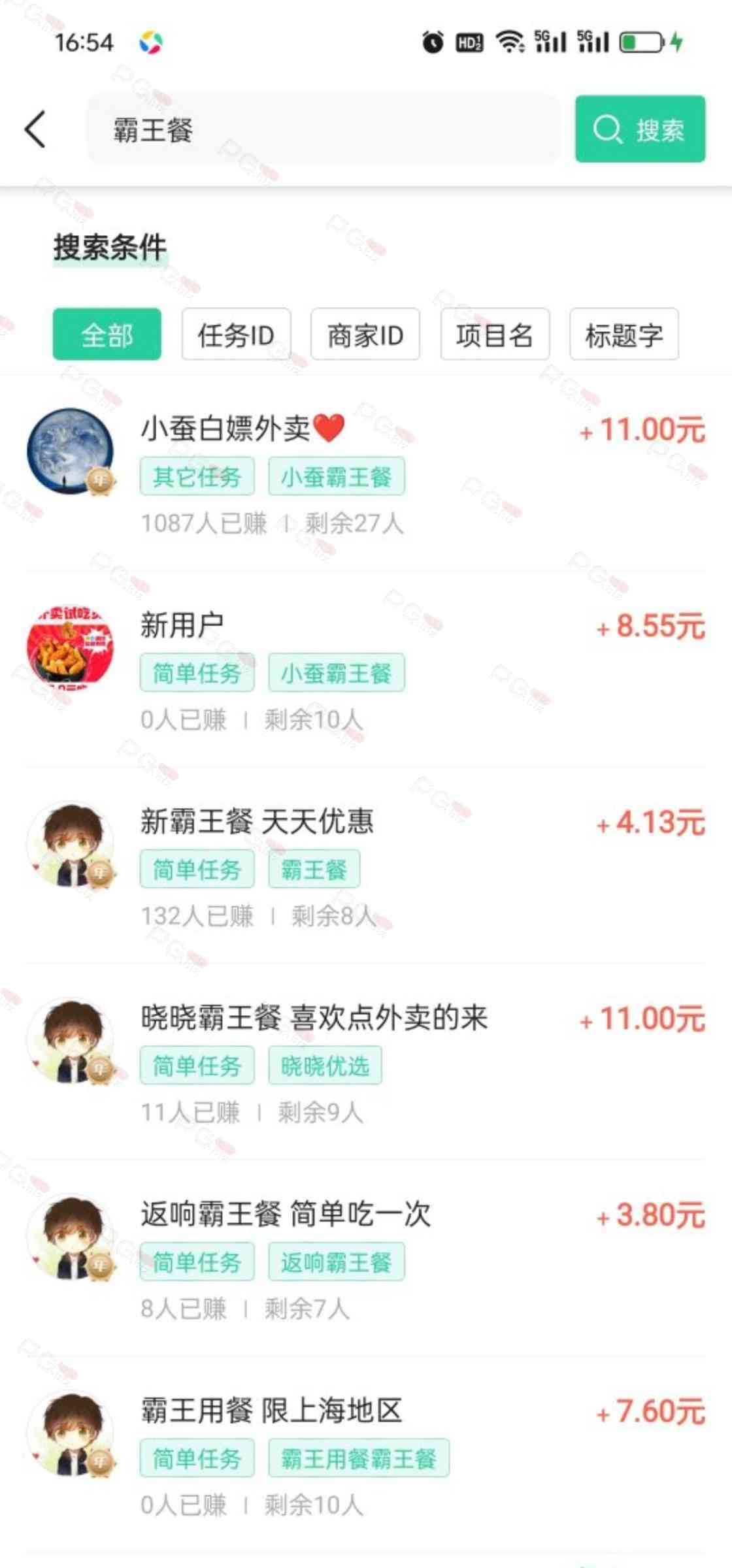Open 返响霸王餐 简单吃一次 task
732x1568 pixels.
(366, 1258)
